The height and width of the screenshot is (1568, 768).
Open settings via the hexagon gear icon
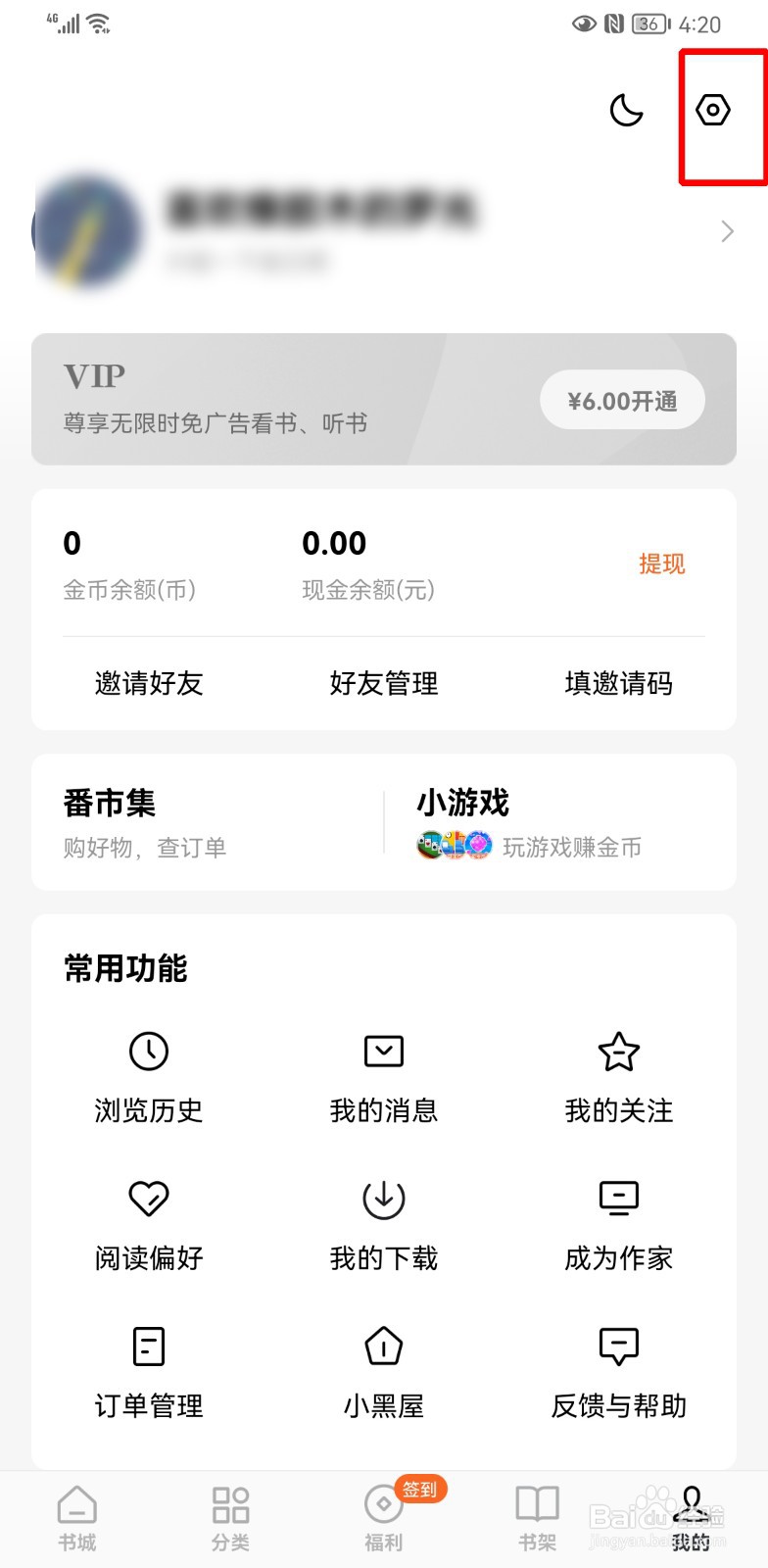click(712, 110)
